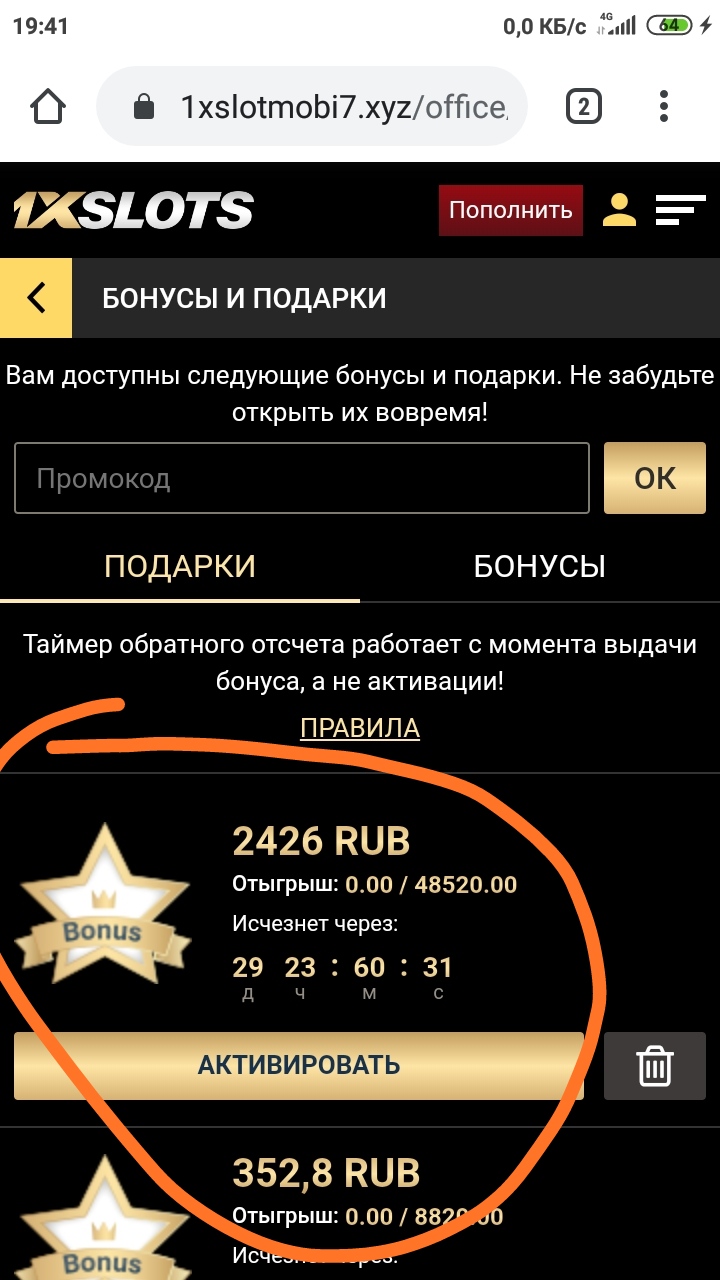720x1280 pixels.
Task: Open the ПРАВИЛА link
Action: point(360,728)
